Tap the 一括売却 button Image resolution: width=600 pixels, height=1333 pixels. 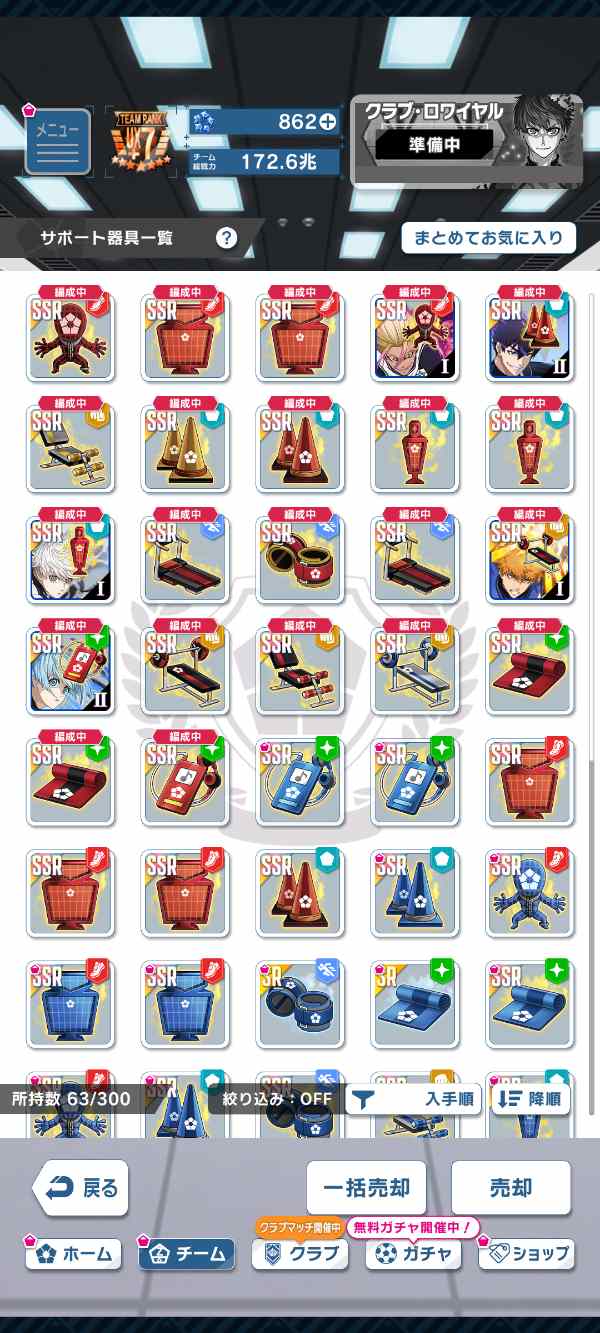click(366, 1188)
